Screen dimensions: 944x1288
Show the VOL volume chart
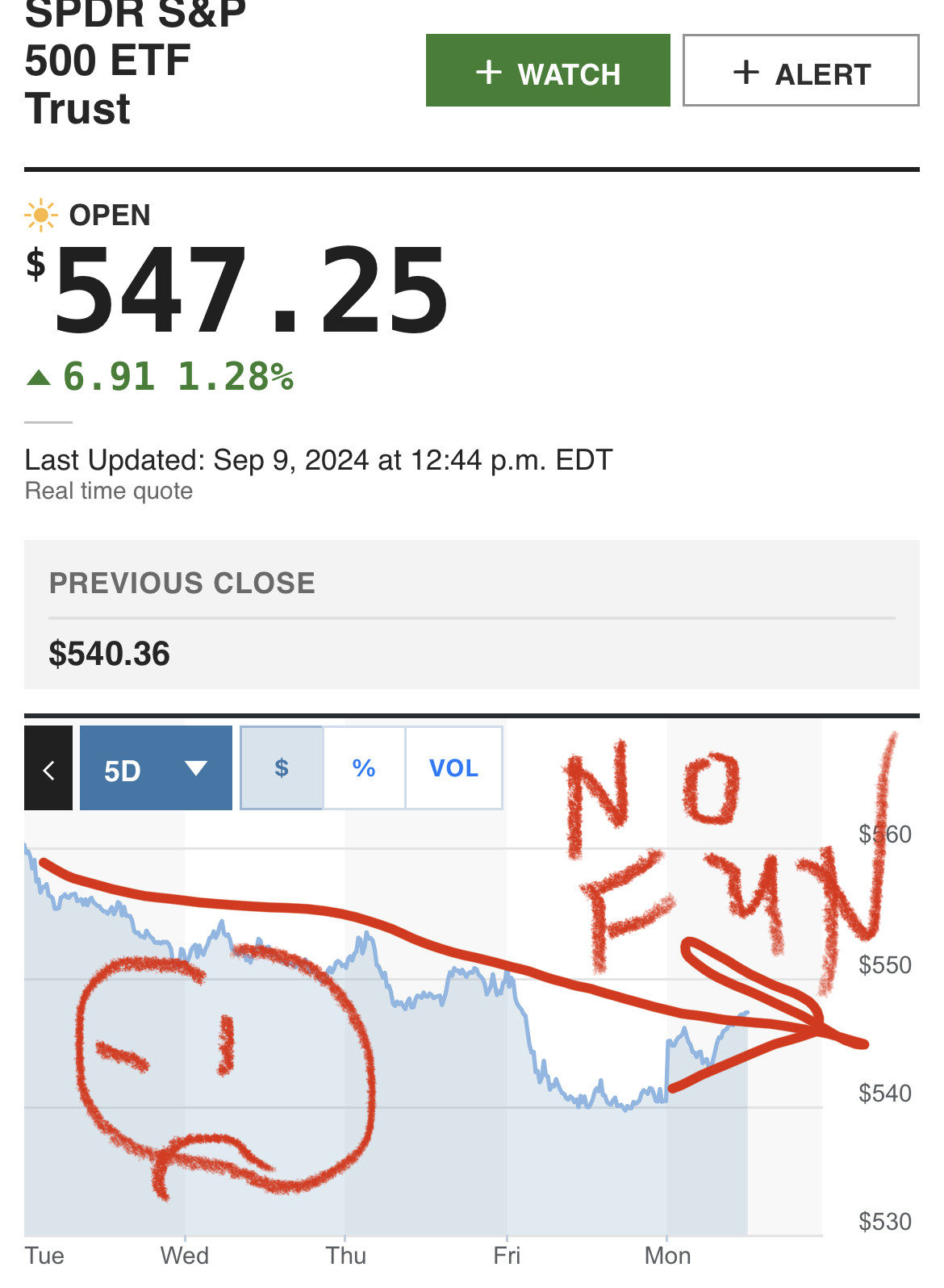coord(453,768)
